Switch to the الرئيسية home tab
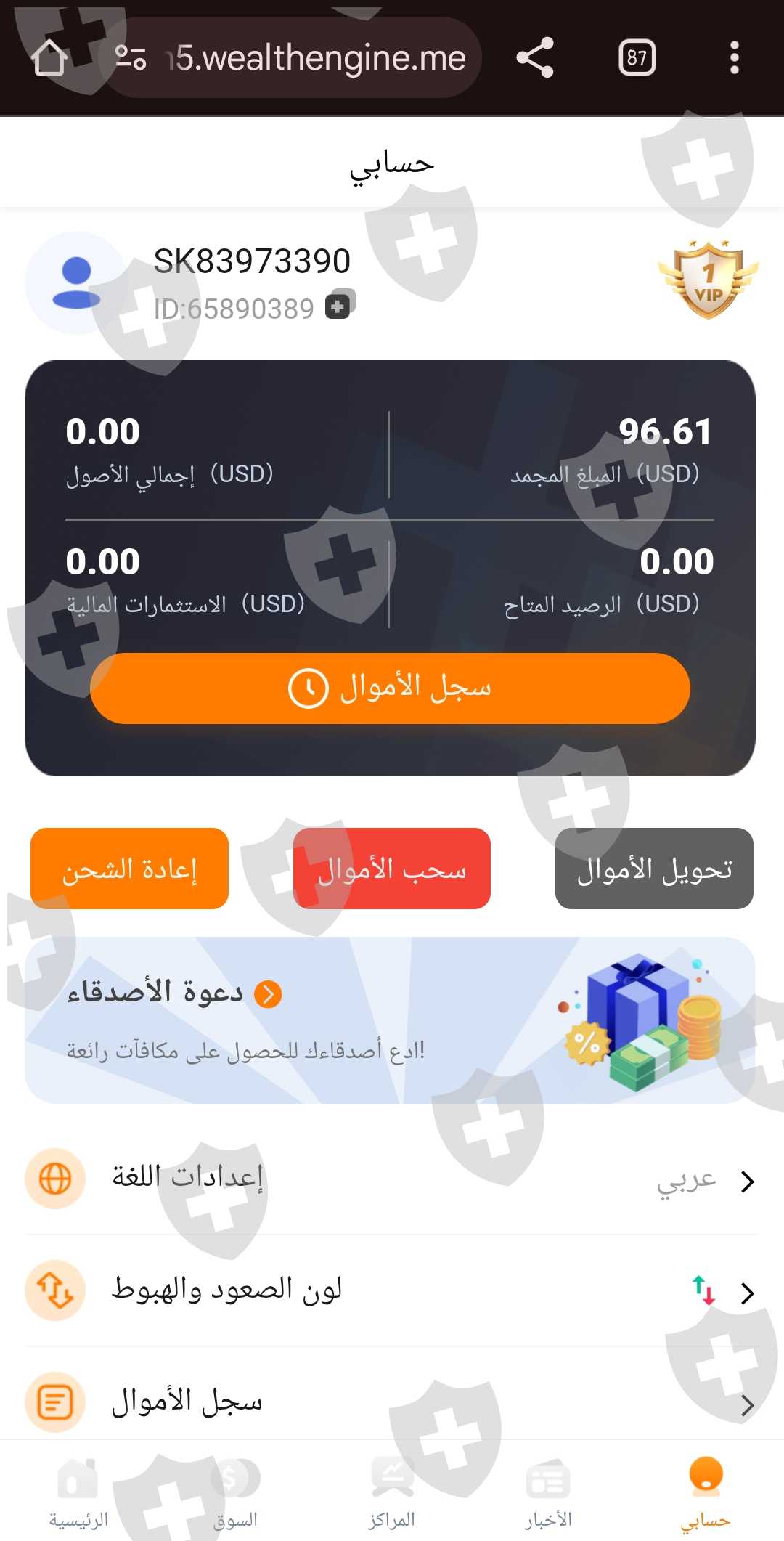The height and width of the screenshot is (1541, 784). coord(78,1493)
